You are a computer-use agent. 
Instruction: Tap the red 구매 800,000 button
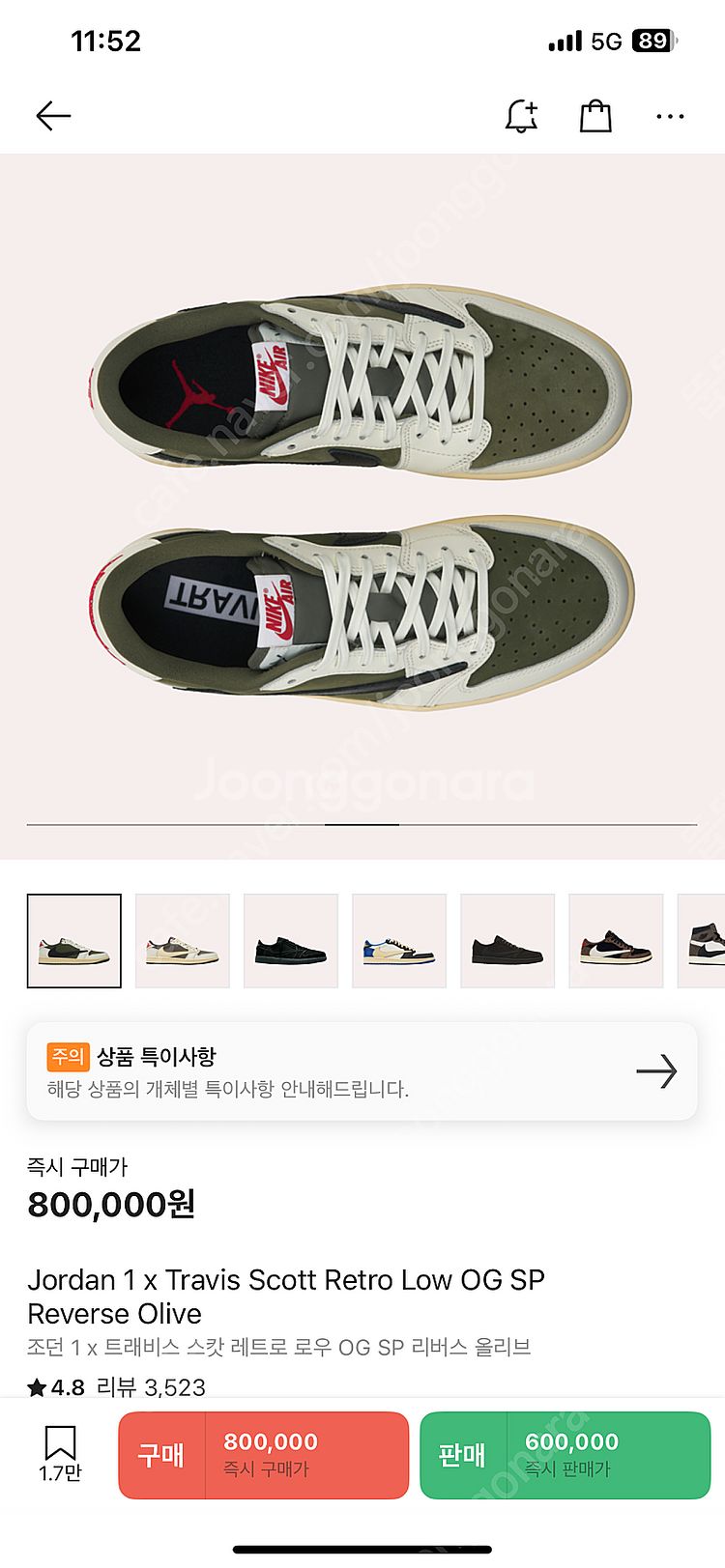tap(264, 1455)
